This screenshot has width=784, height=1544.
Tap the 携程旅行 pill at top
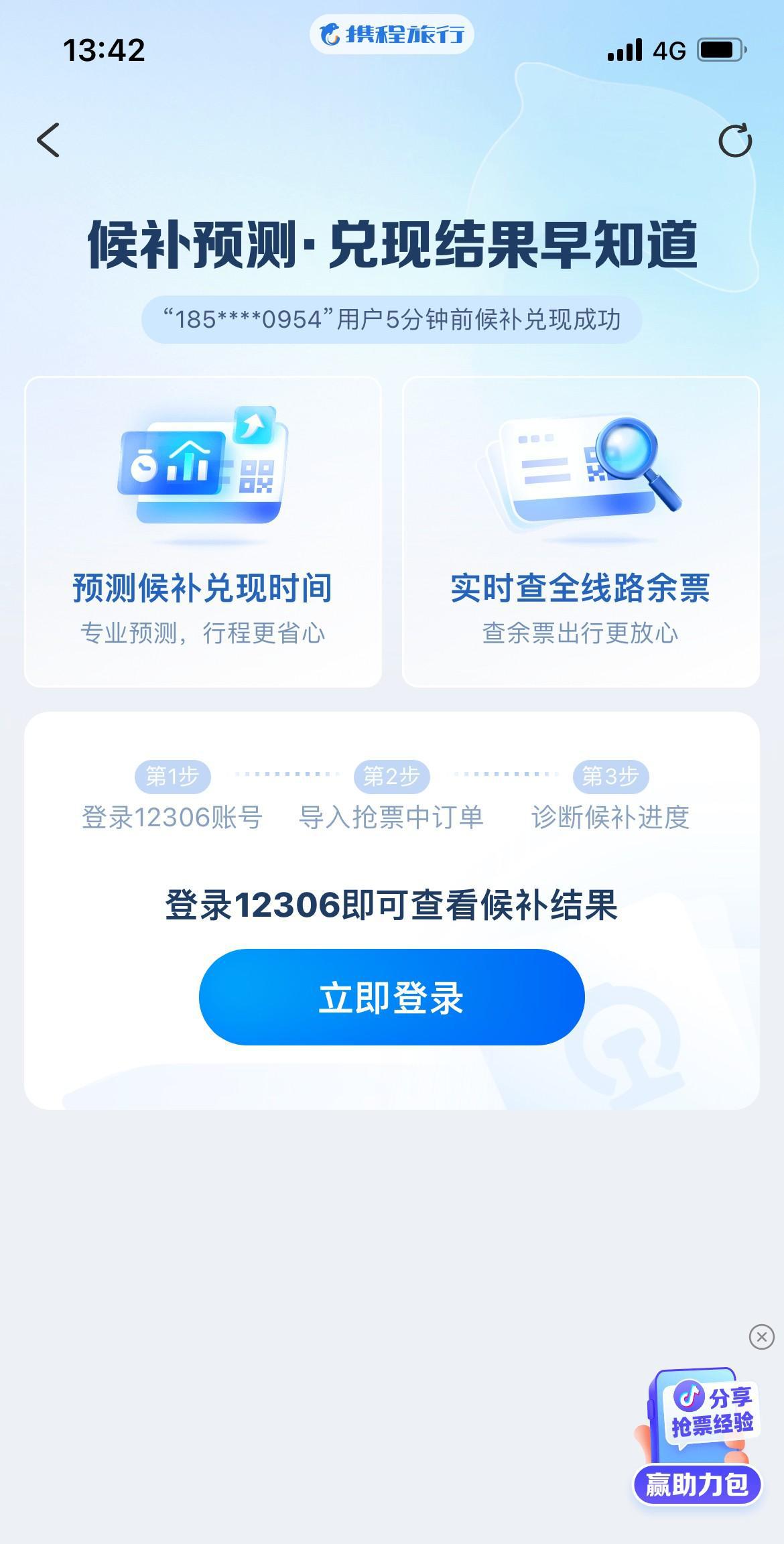click(x=392, y=34)
